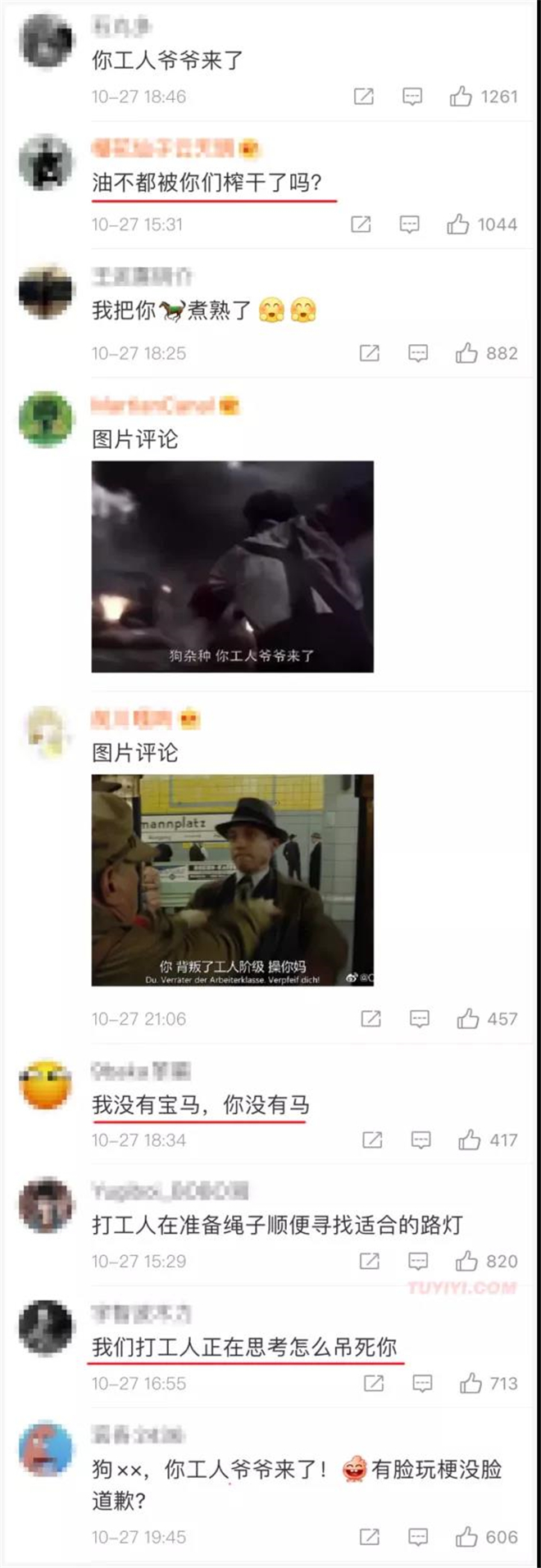
Task: Open the profile avatar of the '图片评论' green avatar user
Action: click(46, 419)
